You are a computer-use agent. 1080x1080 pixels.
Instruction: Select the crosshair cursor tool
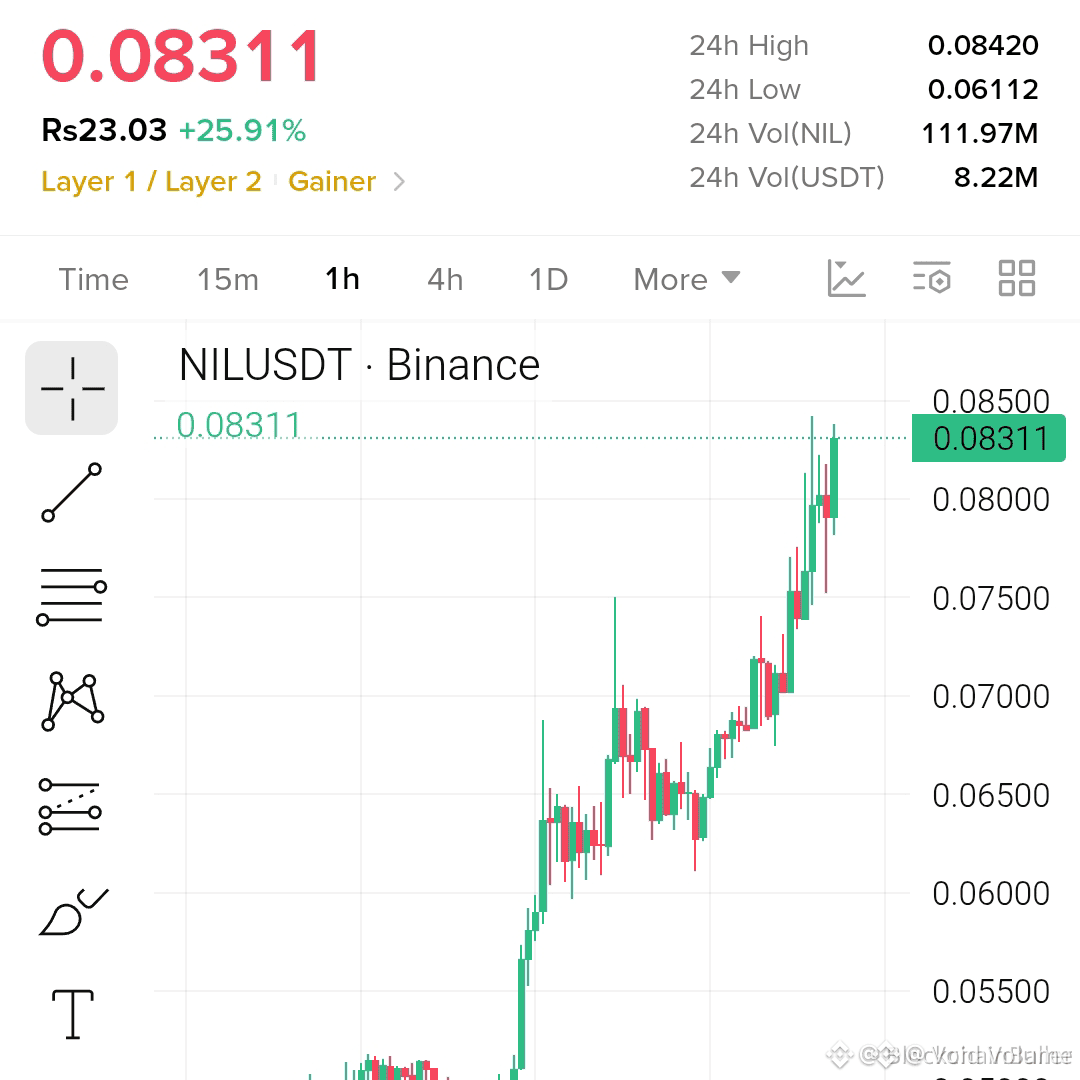[72, 388]
